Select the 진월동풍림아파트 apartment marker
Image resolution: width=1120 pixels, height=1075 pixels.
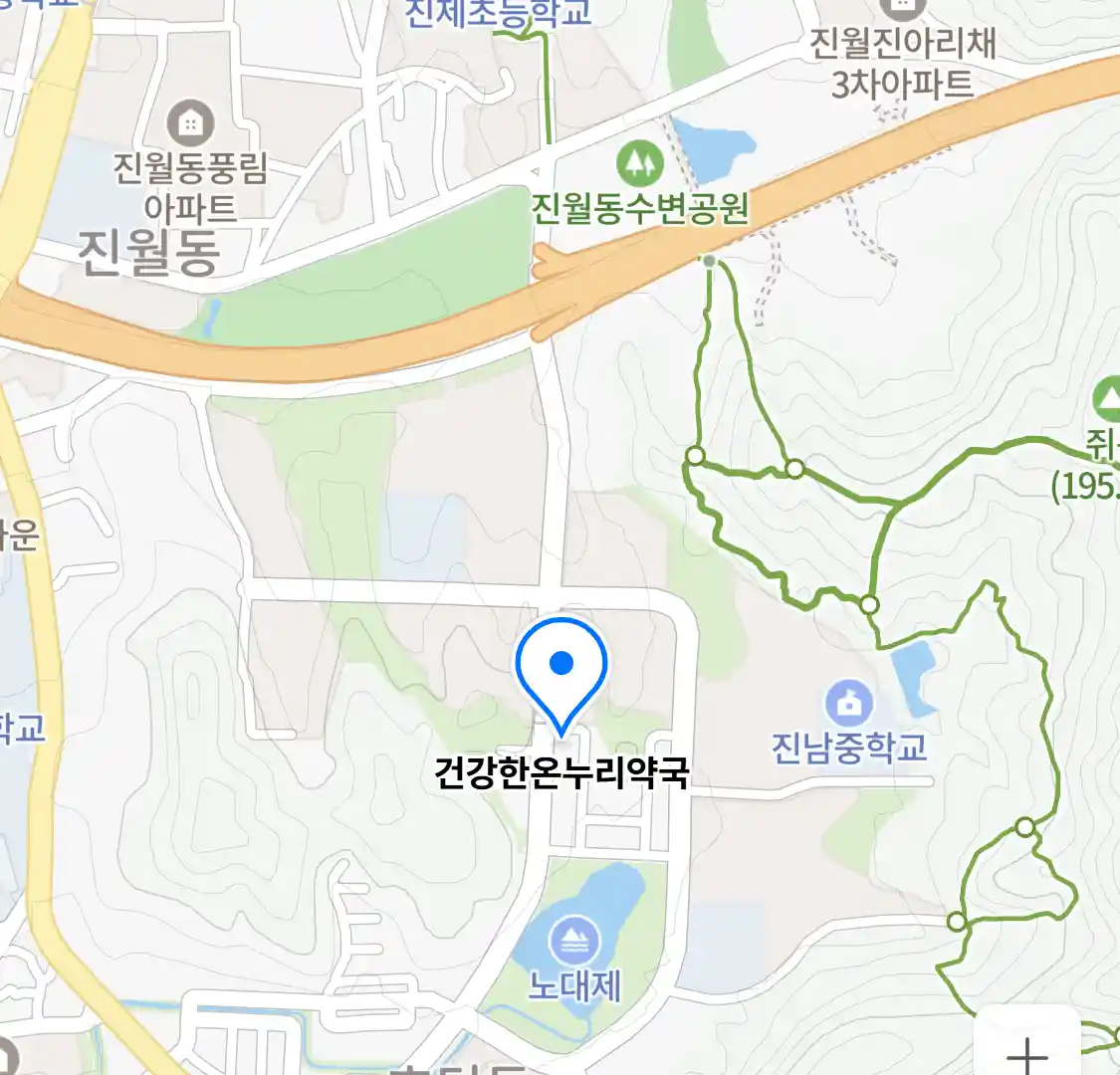click(x=189, y=123)
